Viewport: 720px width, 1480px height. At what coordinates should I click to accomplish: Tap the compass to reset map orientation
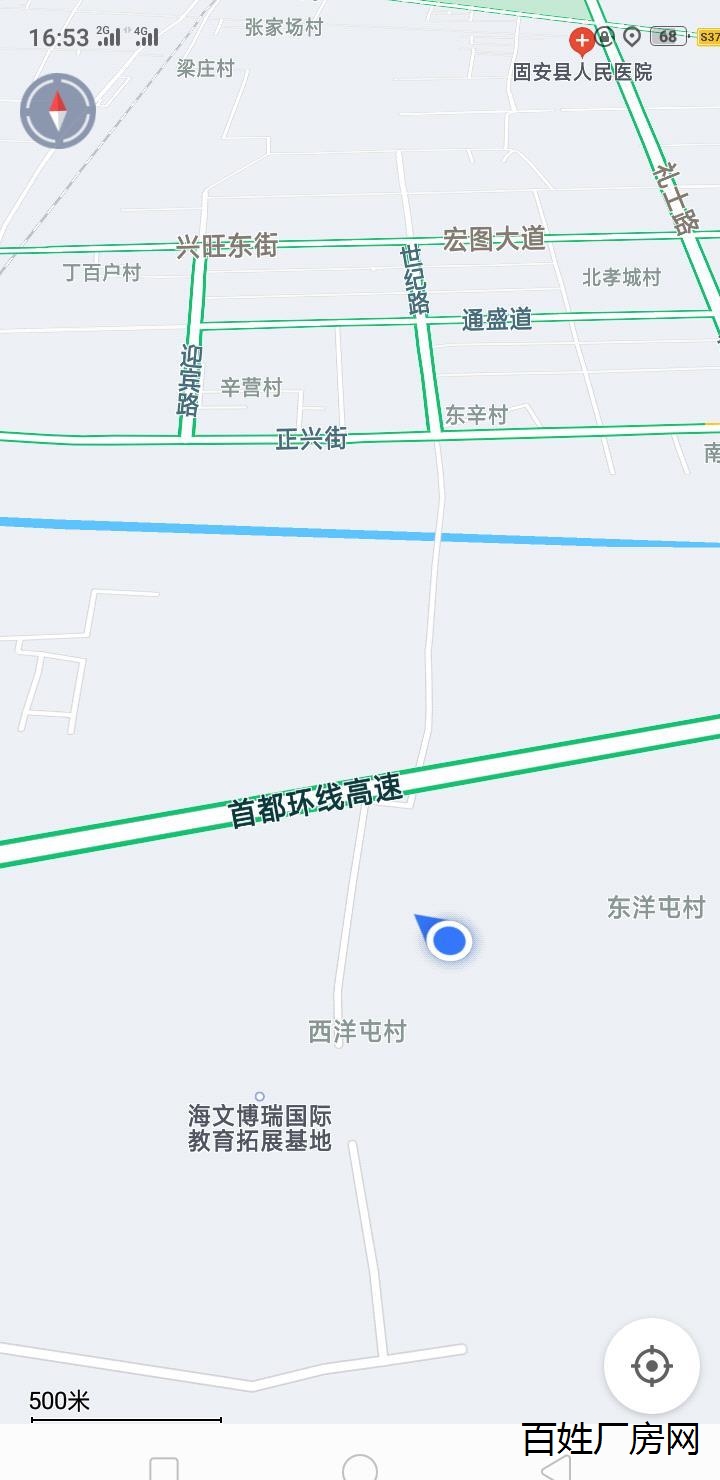(x=58, y=111)
